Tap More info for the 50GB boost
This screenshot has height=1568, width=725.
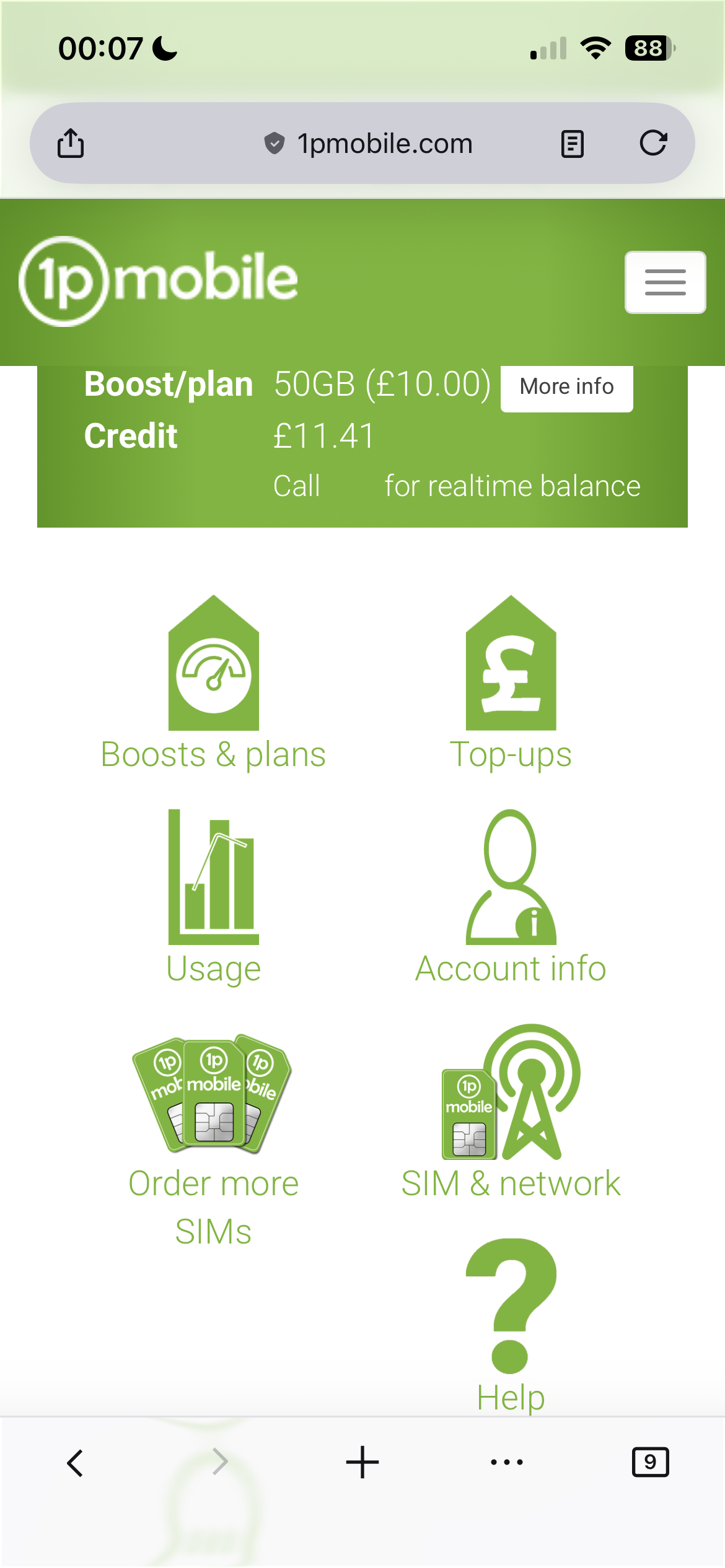point(566,387)
